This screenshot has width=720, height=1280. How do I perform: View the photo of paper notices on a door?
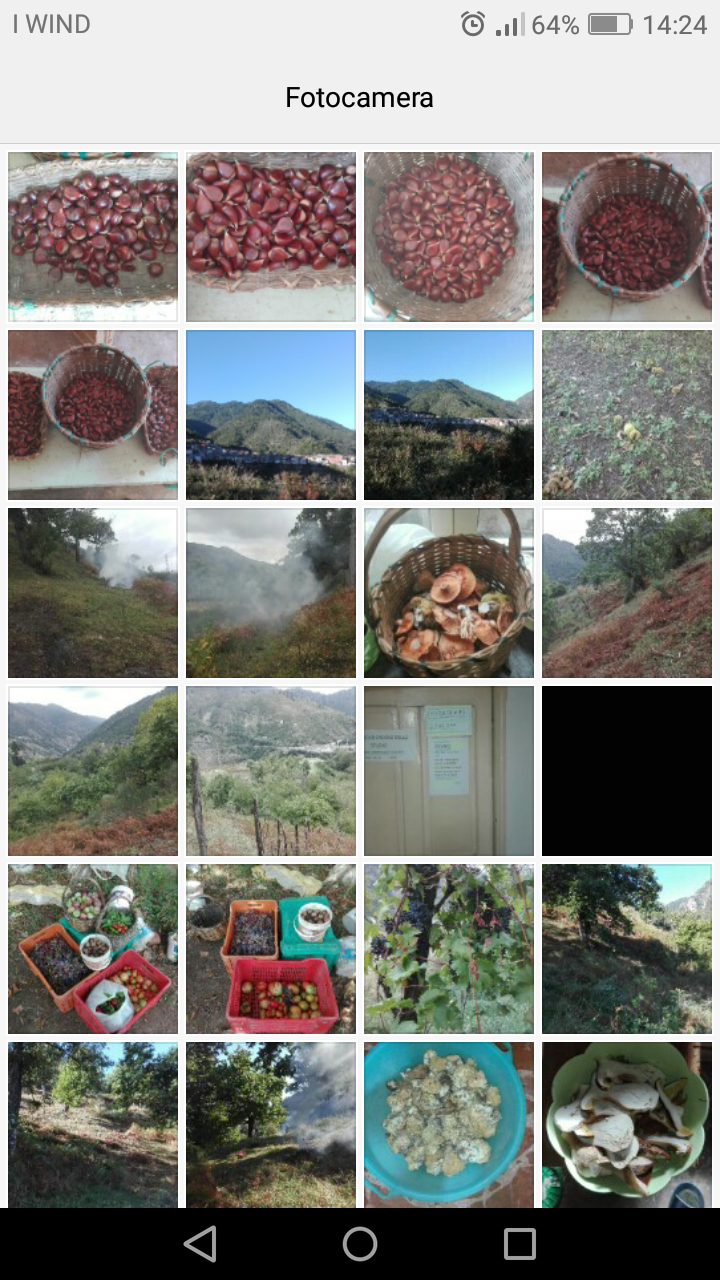[x=449, y=771]
